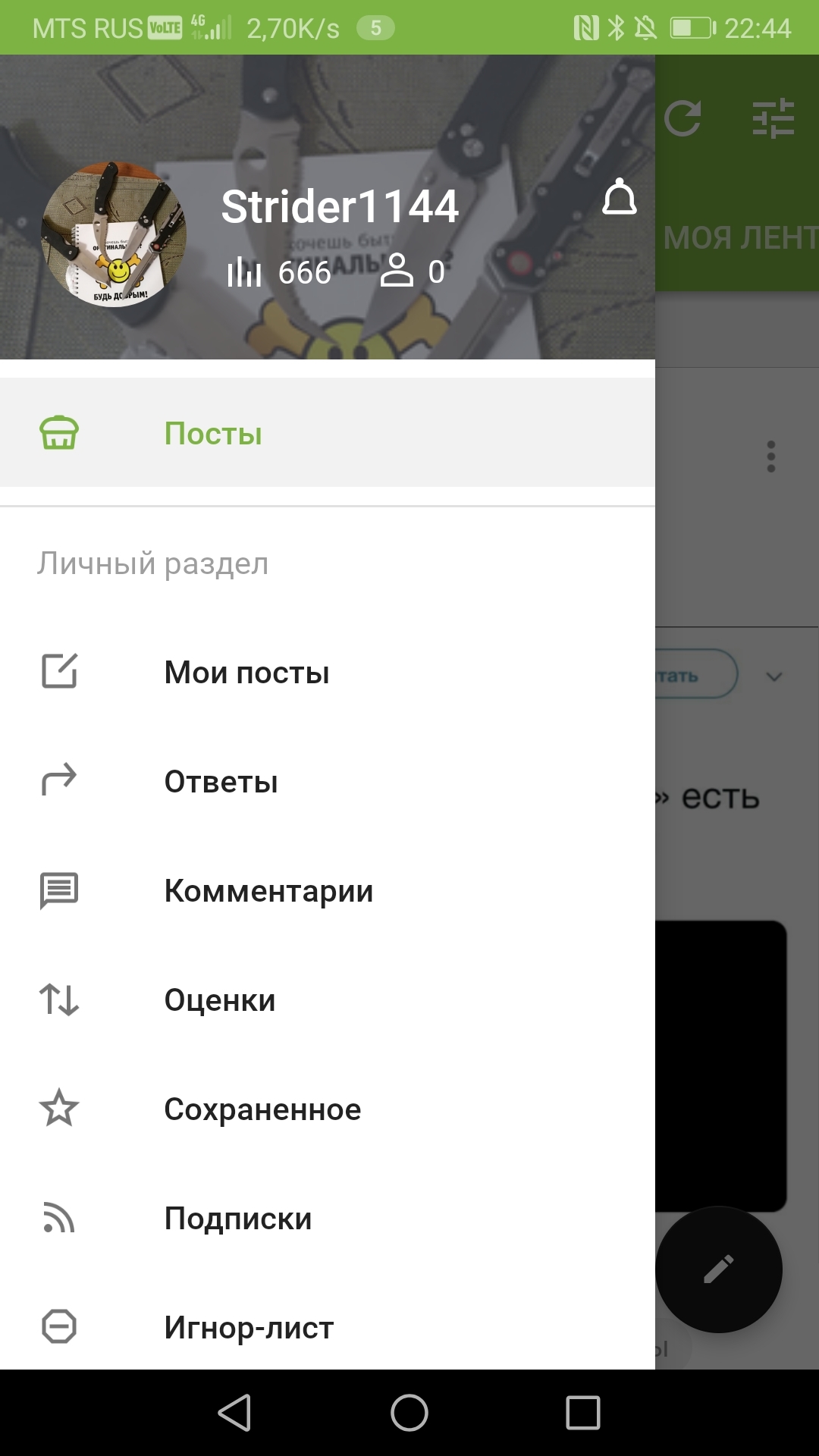Open the three-dot overflow menu
This screenshot has height=1456, width=819.
tap(770, 457)
